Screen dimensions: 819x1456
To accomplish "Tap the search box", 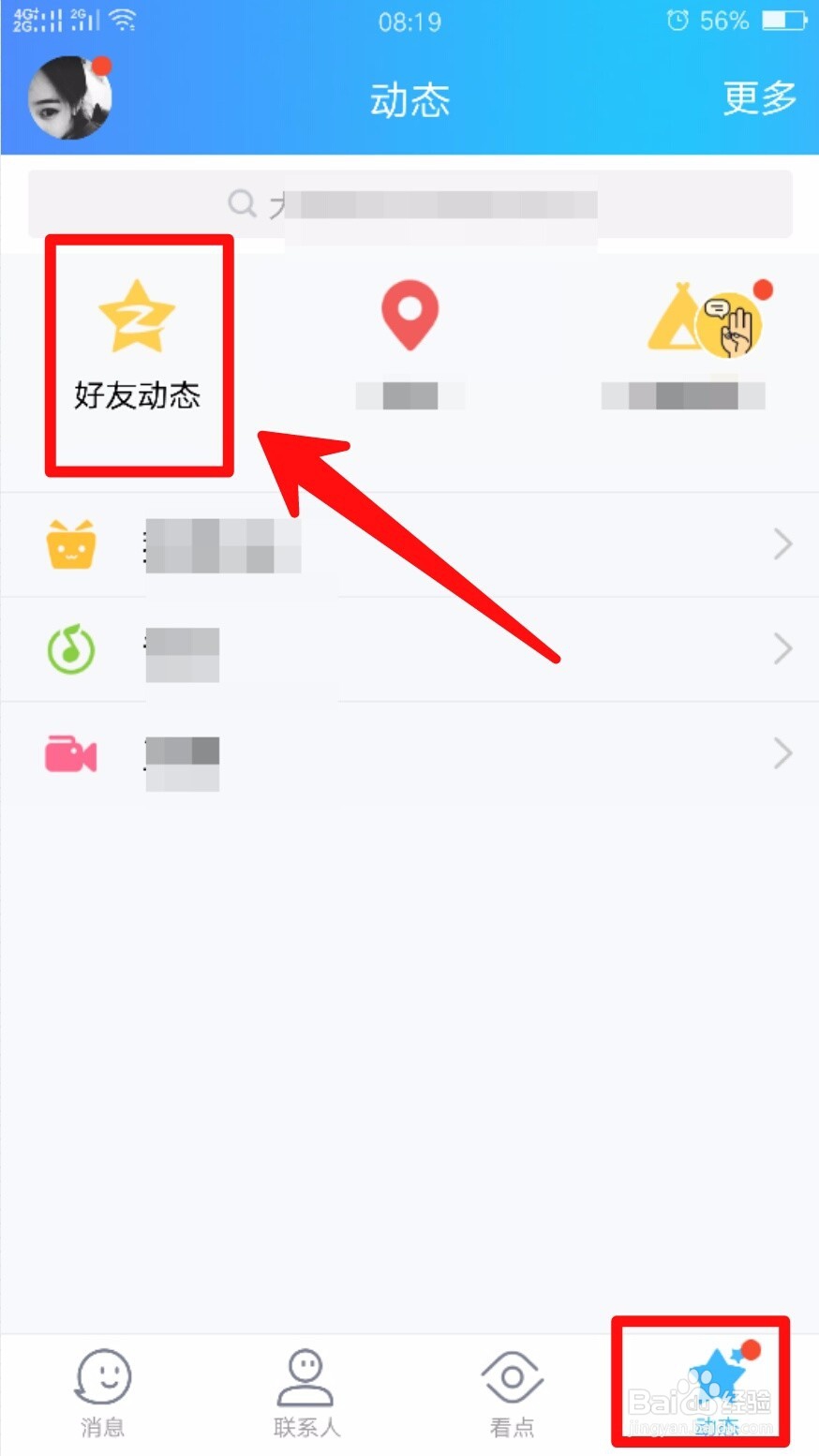I will [x=409, y=203].
